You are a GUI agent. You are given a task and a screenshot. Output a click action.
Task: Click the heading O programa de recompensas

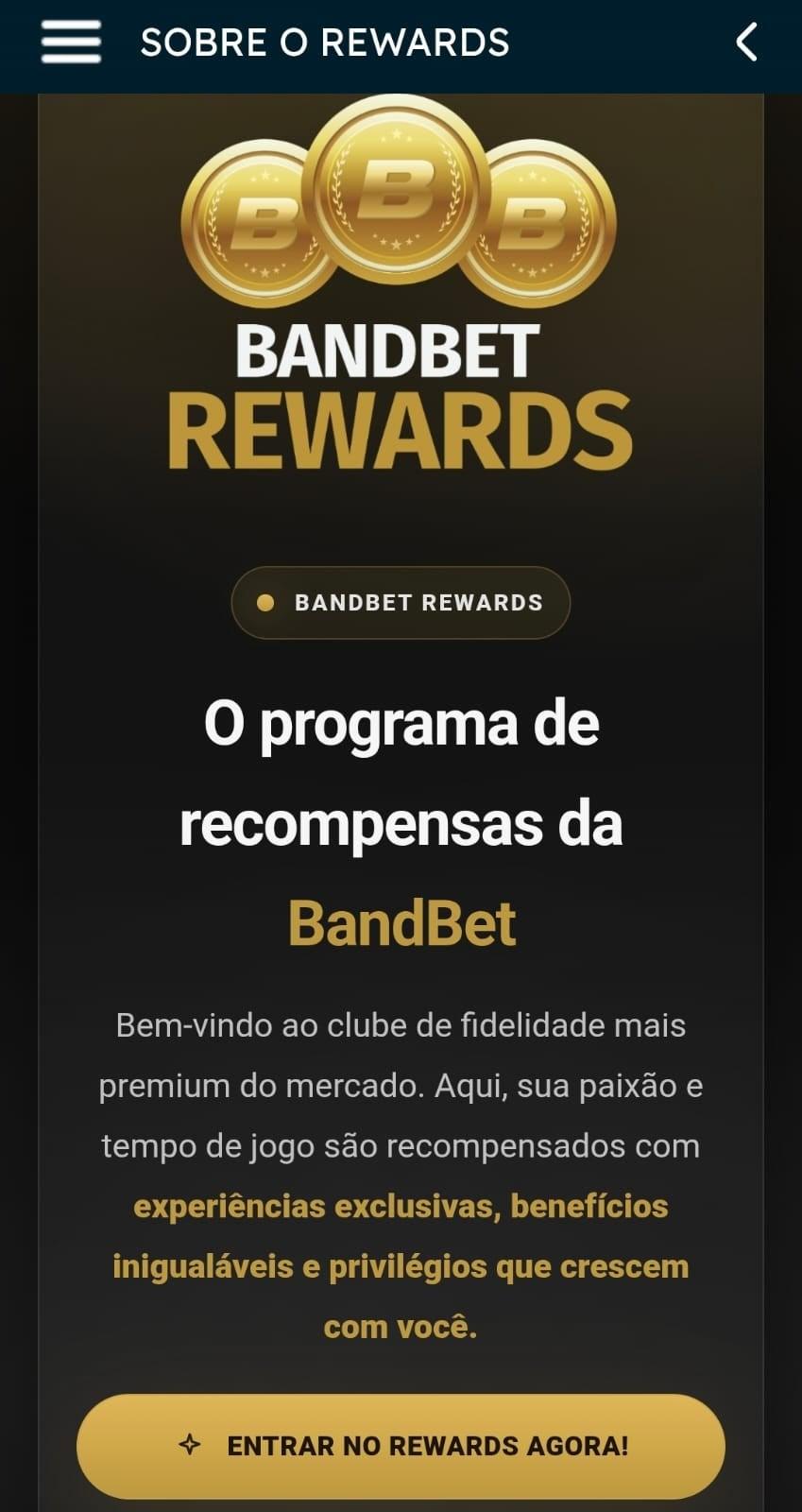(x=401, y=775)
